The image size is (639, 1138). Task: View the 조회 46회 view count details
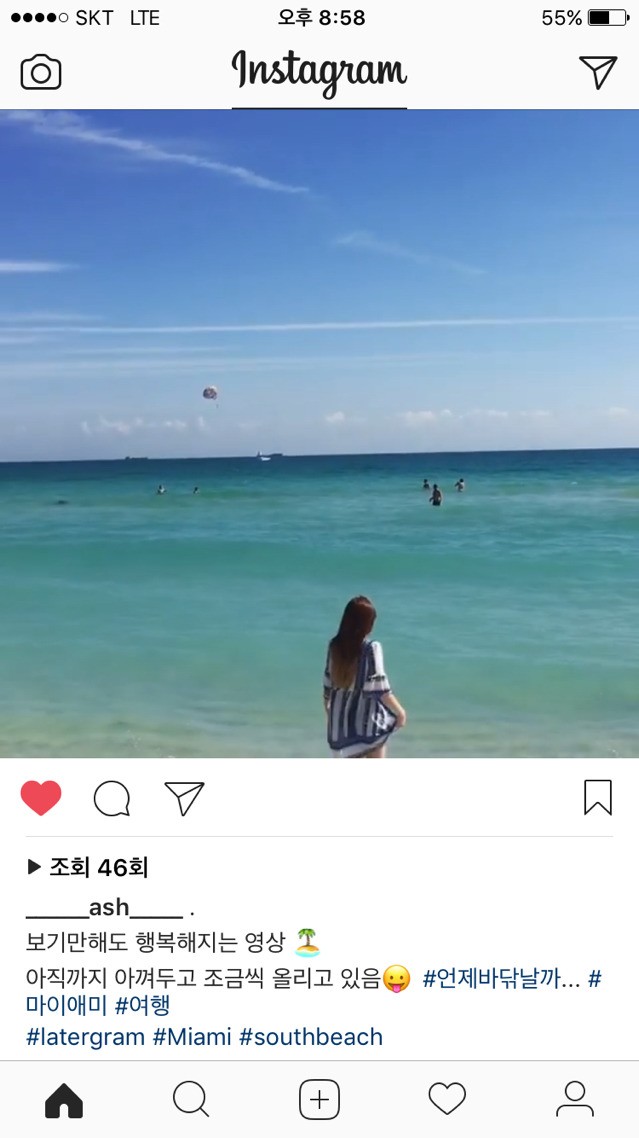click(88, 867)
